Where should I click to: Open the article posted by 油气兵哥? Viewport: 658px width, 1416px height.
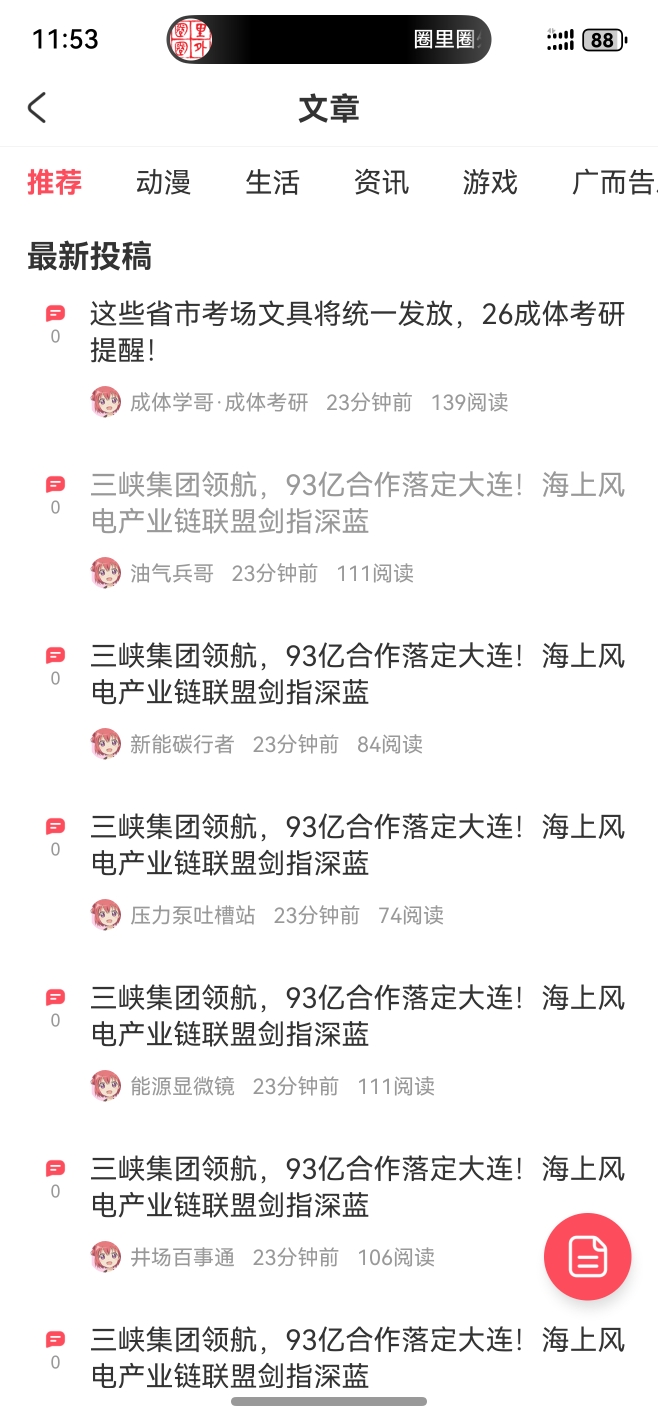coord(357,503)
